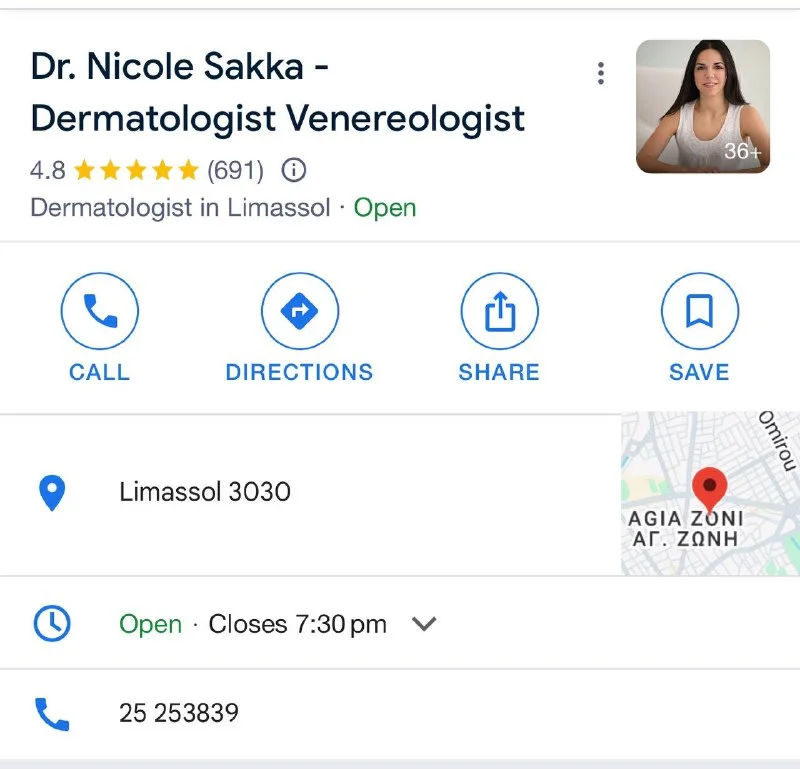This screenshot has height=769, width=800.
Task: Save this place to your list
Action: (699, 313)
